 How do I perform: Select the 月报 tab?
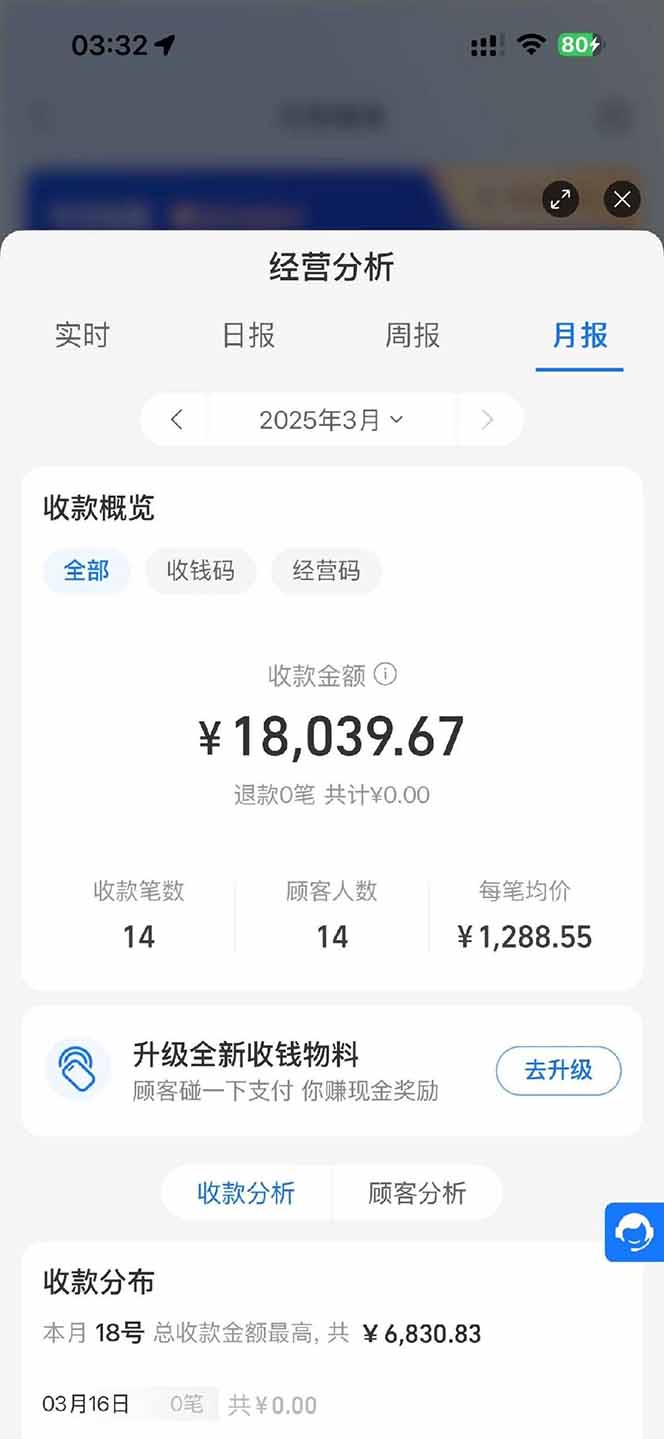580,336
